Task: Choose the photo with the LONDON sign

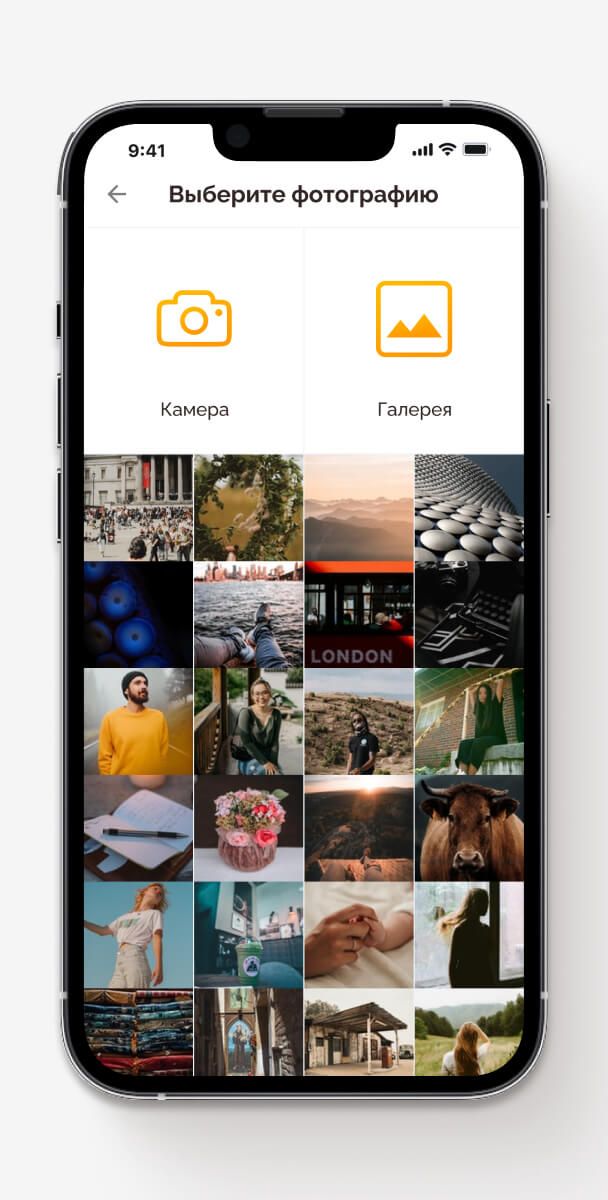Action: click(x=359, y=614)
